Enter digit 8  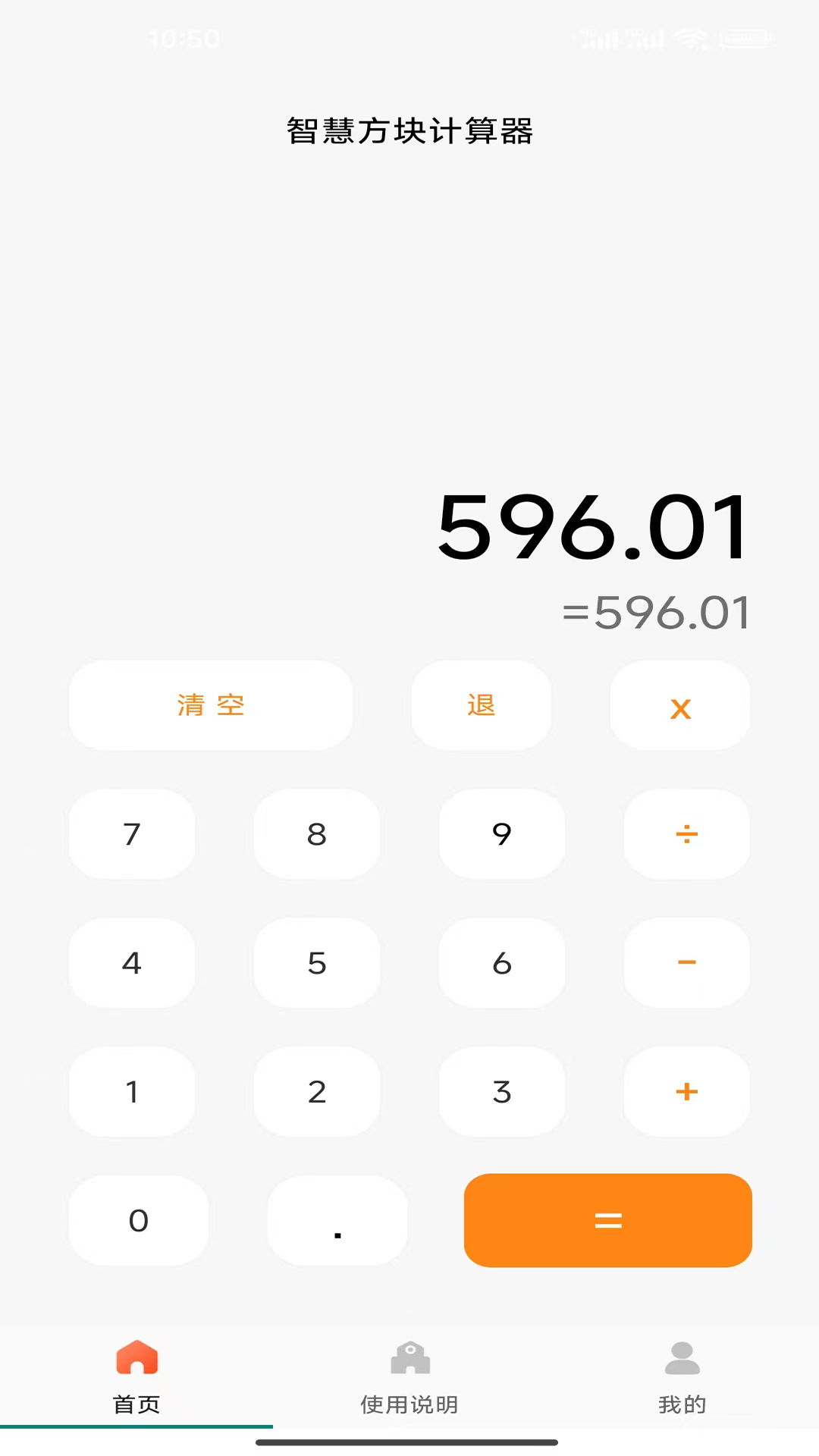click(317, 834)
